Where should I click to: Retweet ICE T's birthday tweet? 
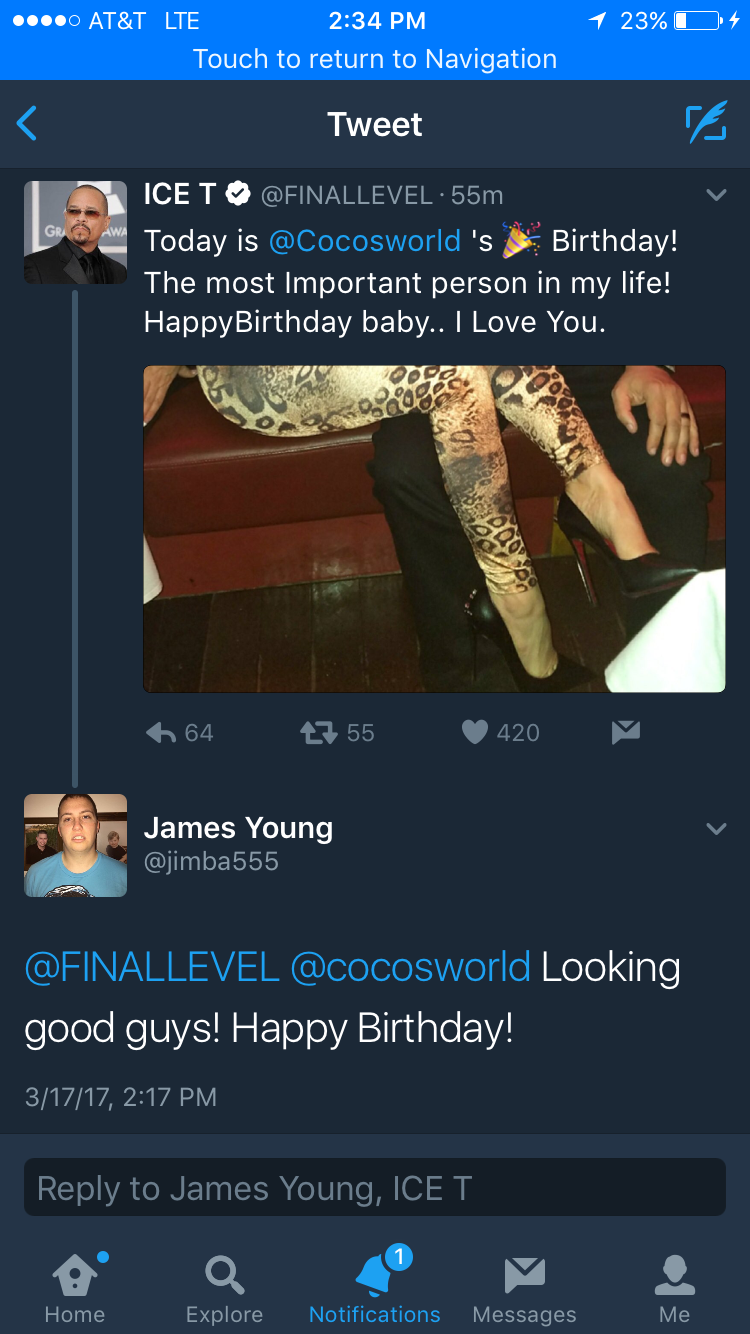(x=320, y=733)
